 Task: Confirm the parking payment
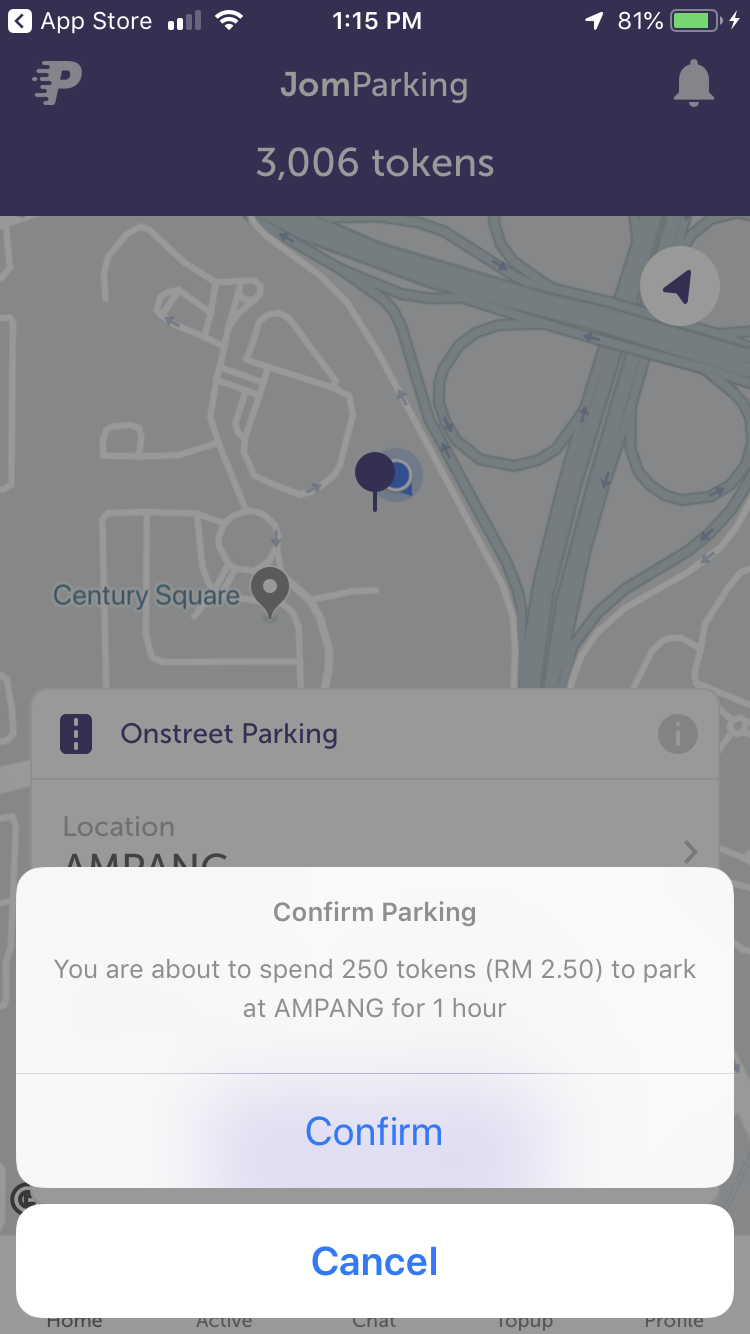374,1131
